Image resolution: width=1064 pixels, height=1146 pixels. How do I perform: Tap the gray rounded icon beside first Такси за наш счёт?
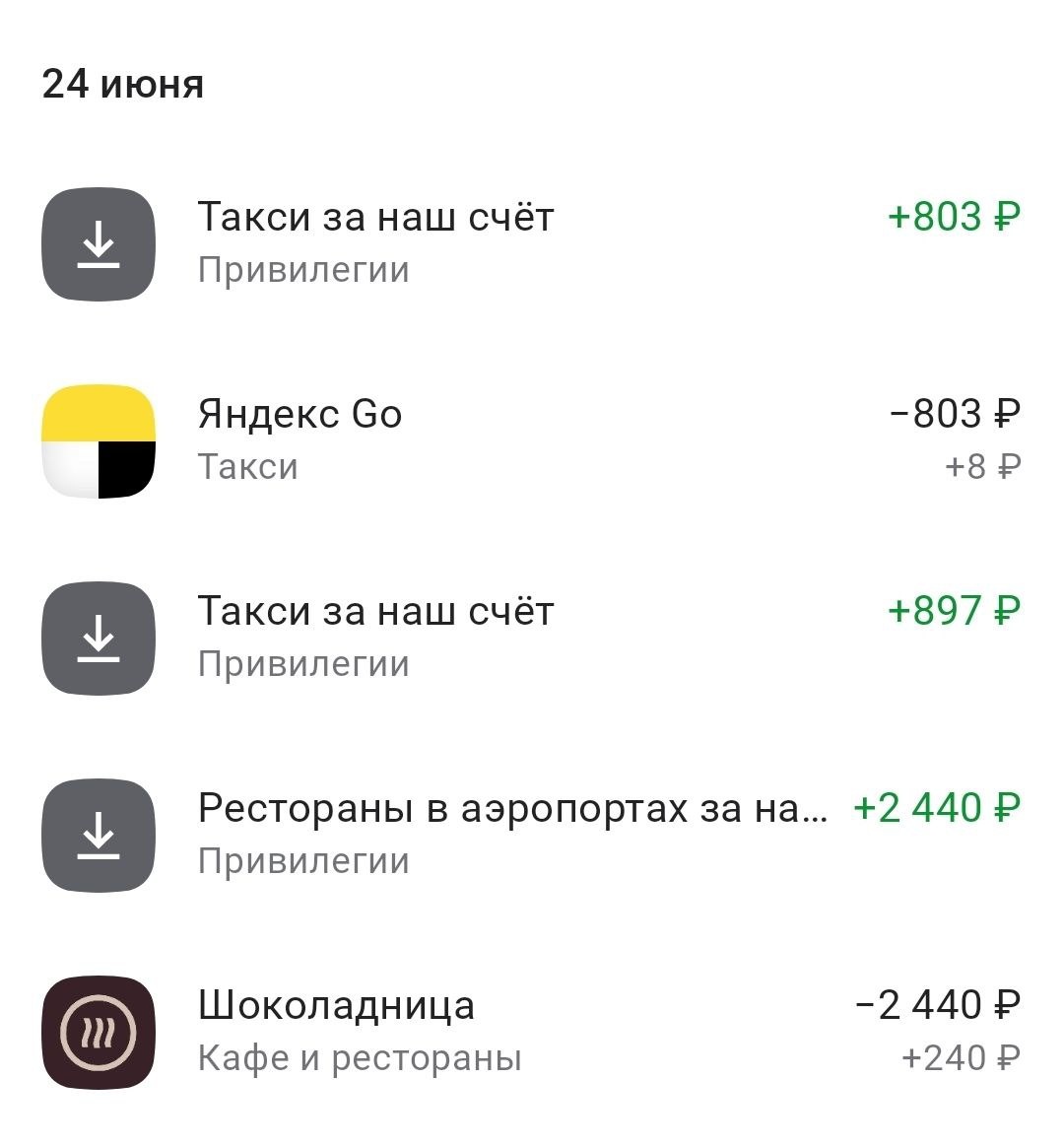point(99,245)
